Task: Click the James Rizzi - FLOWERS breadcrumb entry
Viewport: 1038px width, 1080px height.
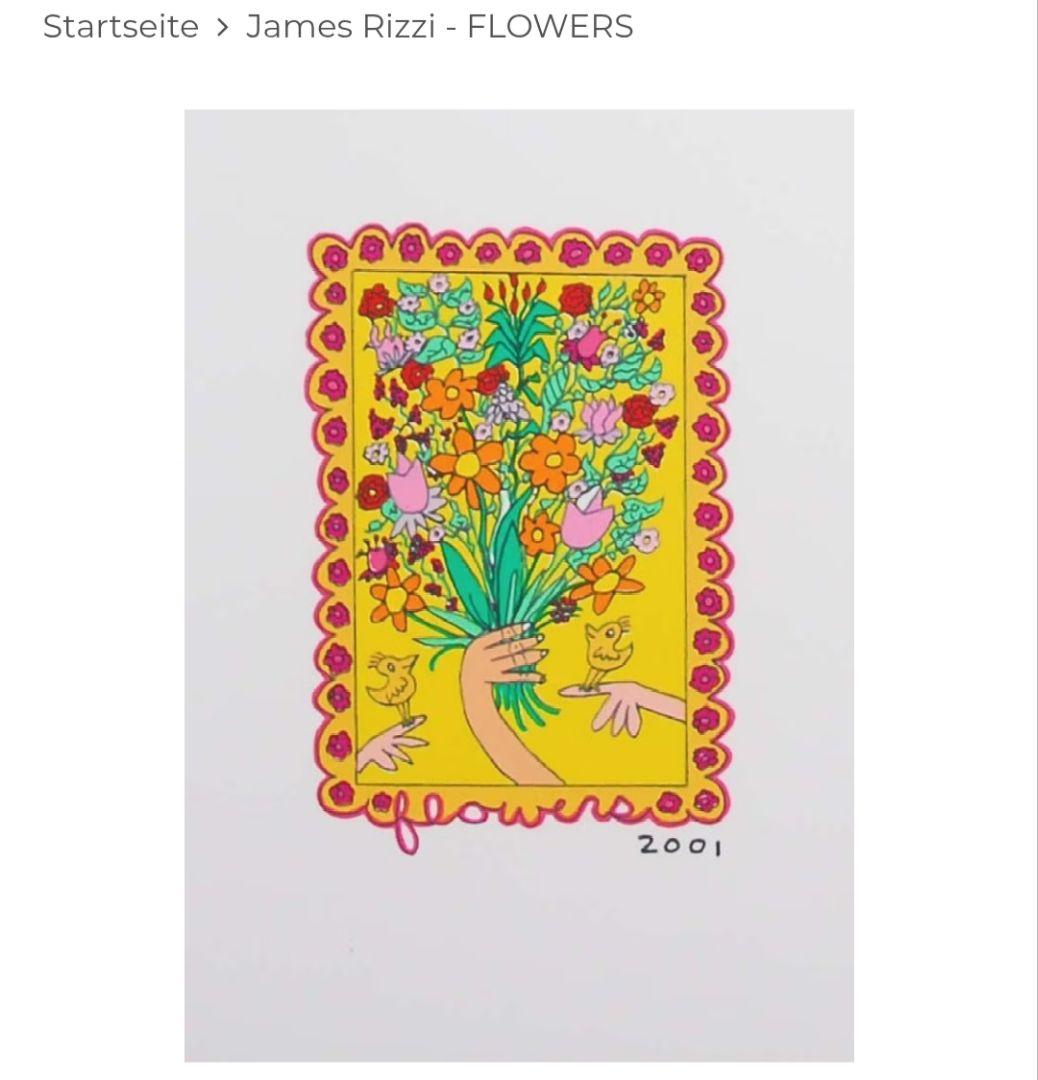Action: [x=440, y=27]
